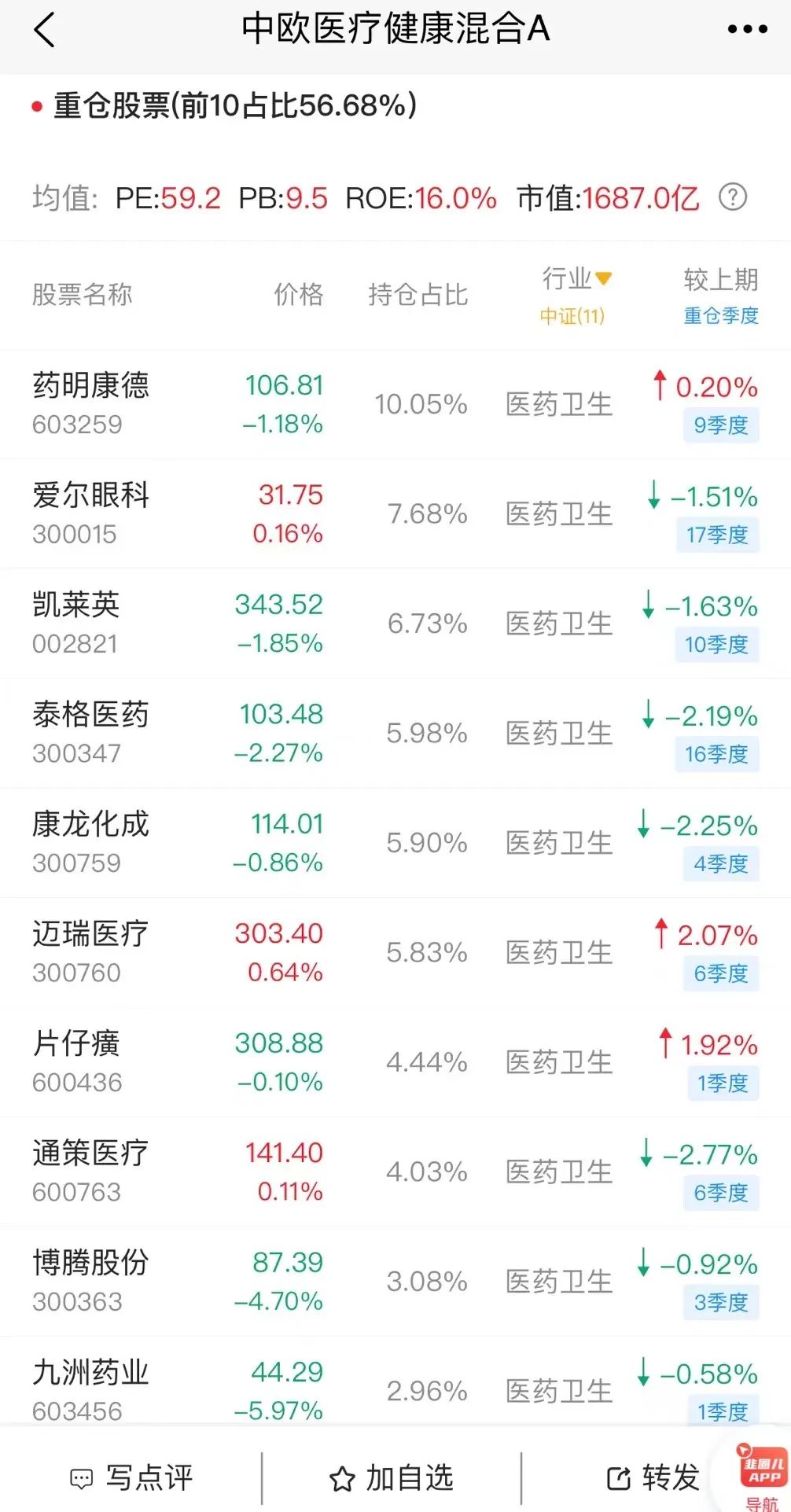
Task: Go back from the fund page
Action: [45, 30]
